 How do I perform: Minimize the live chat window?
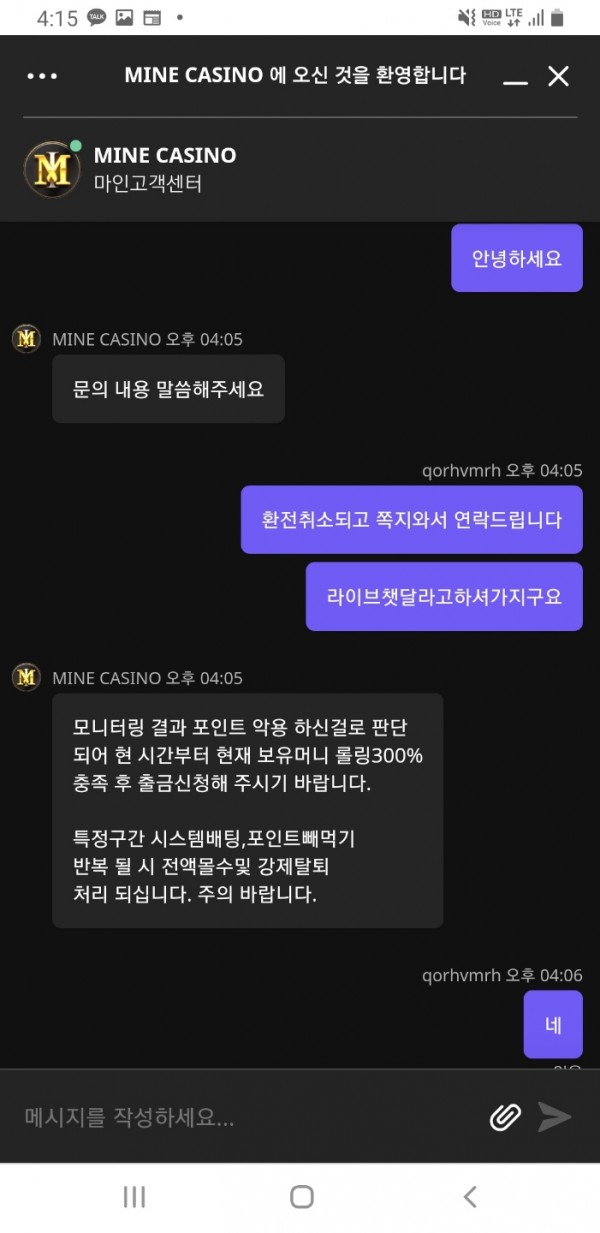click(x=515, y=78)
